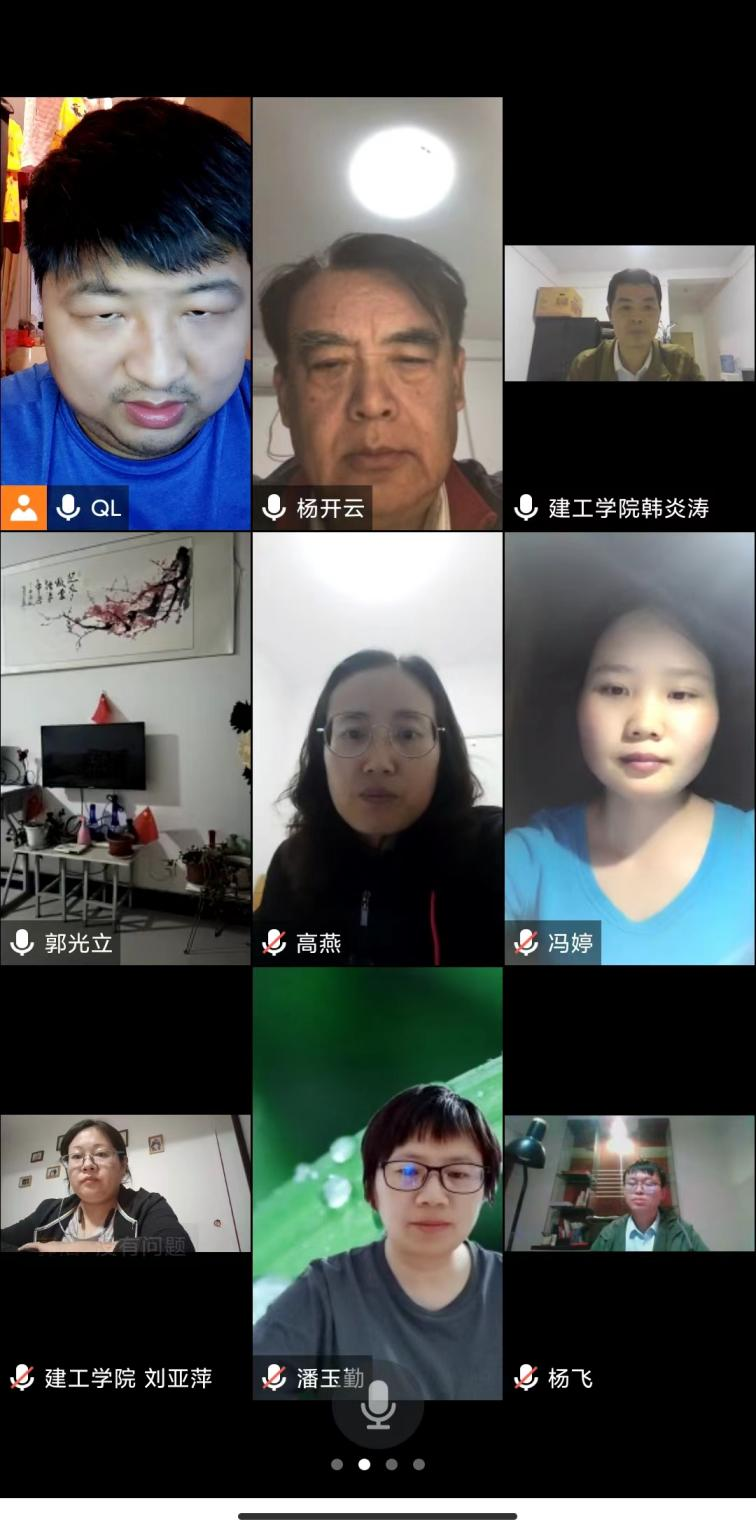Toggle the round microphone button at bottom
Image resolution: width=756 pixels, height=1528 pixels.
pos(378,1404)
